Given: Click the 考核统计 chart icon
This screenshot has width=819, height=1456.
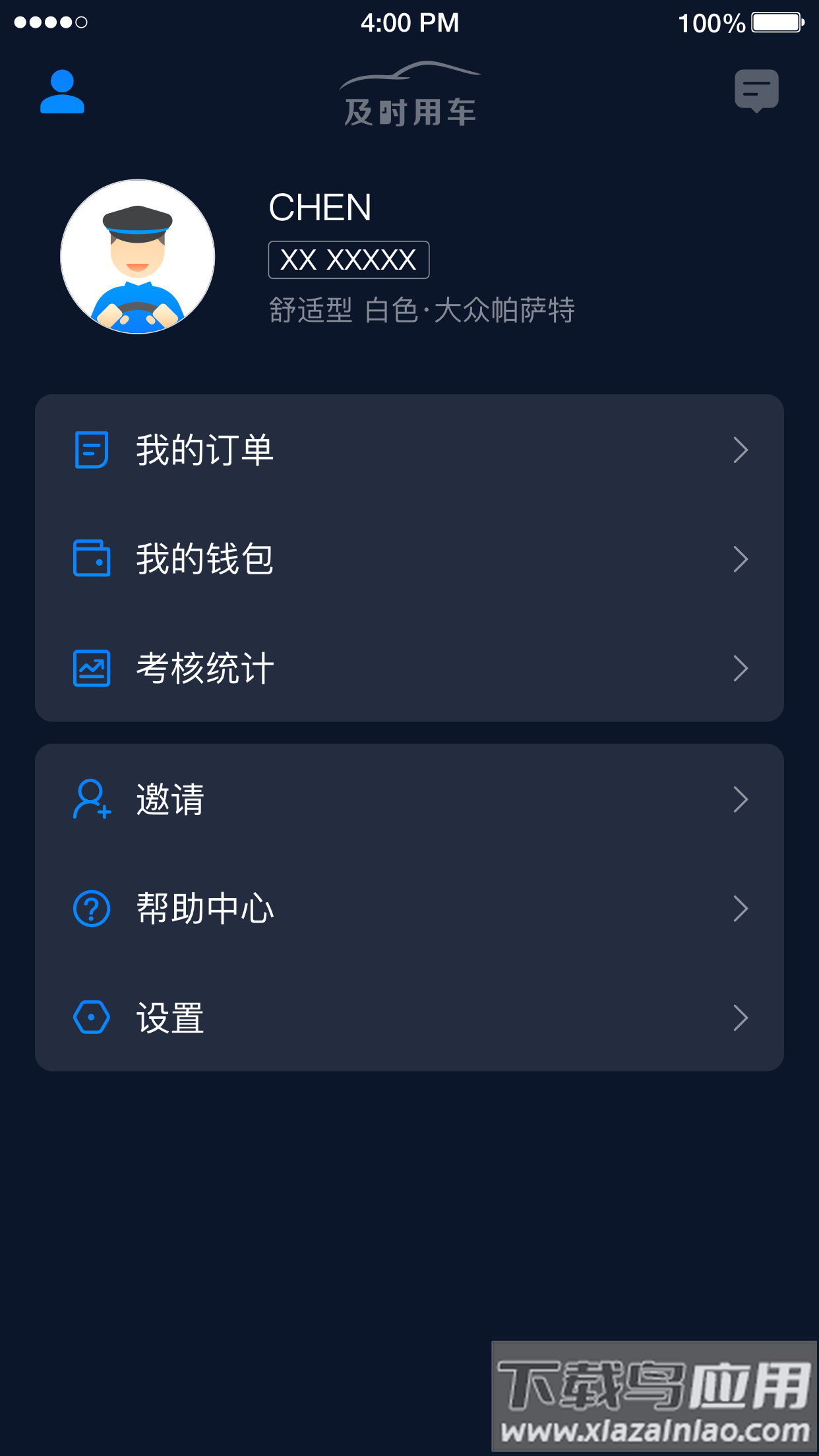Looking at the screenshot, I should [92, 668].
